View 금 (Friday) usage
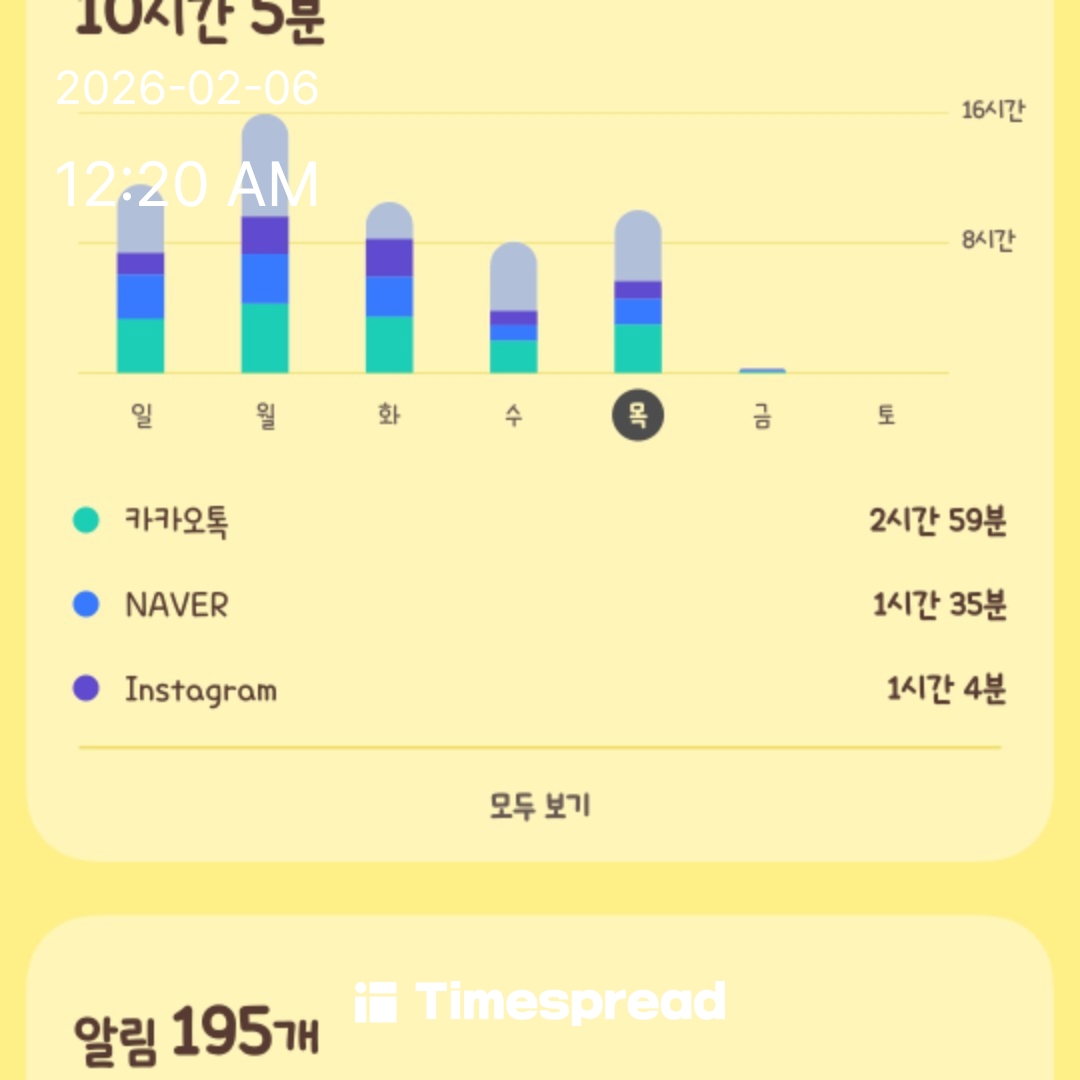Viewport: 1080px width, 1080px height. point(762,415)
